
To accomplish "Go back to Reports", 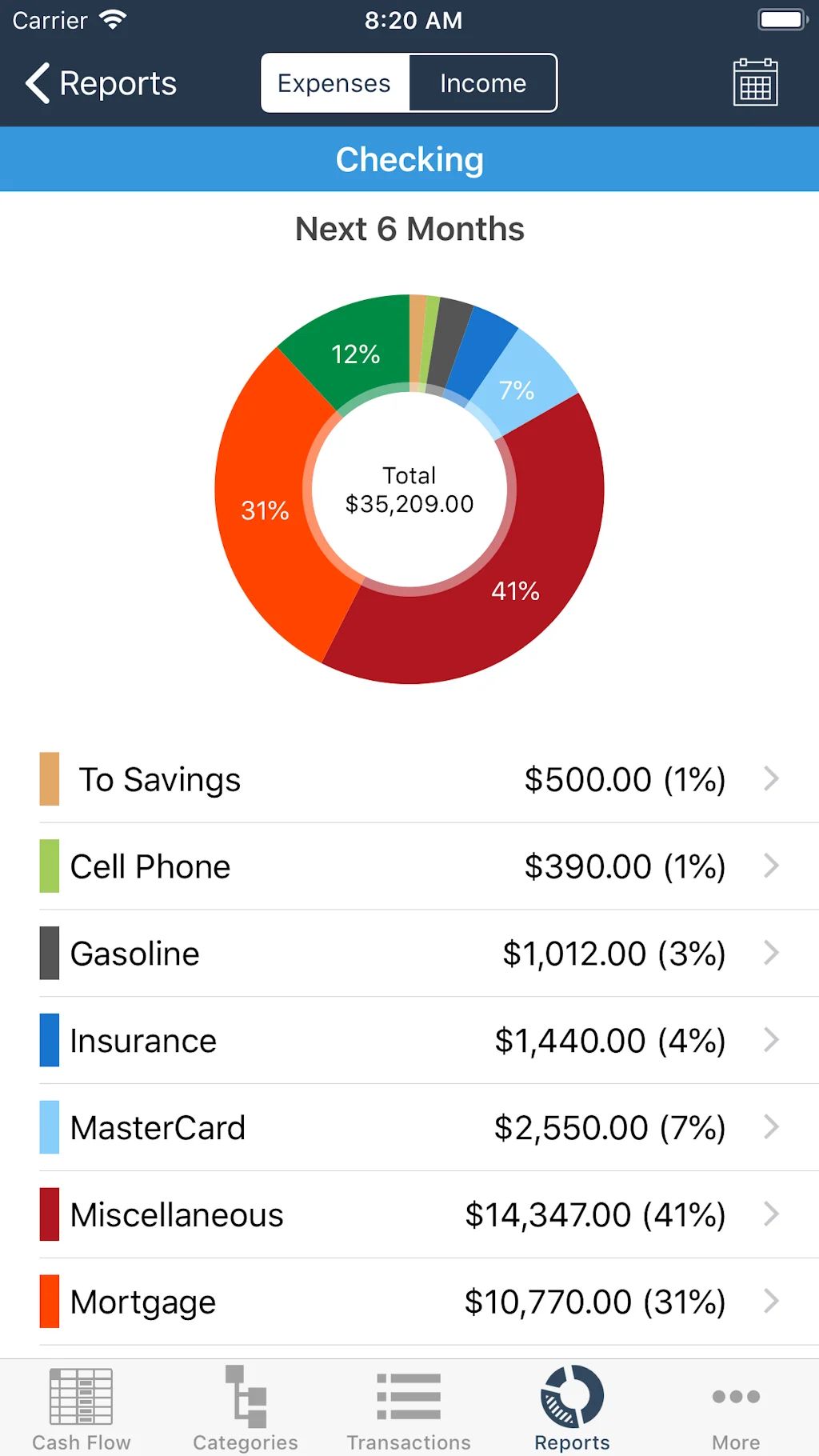I will (101, 83).
